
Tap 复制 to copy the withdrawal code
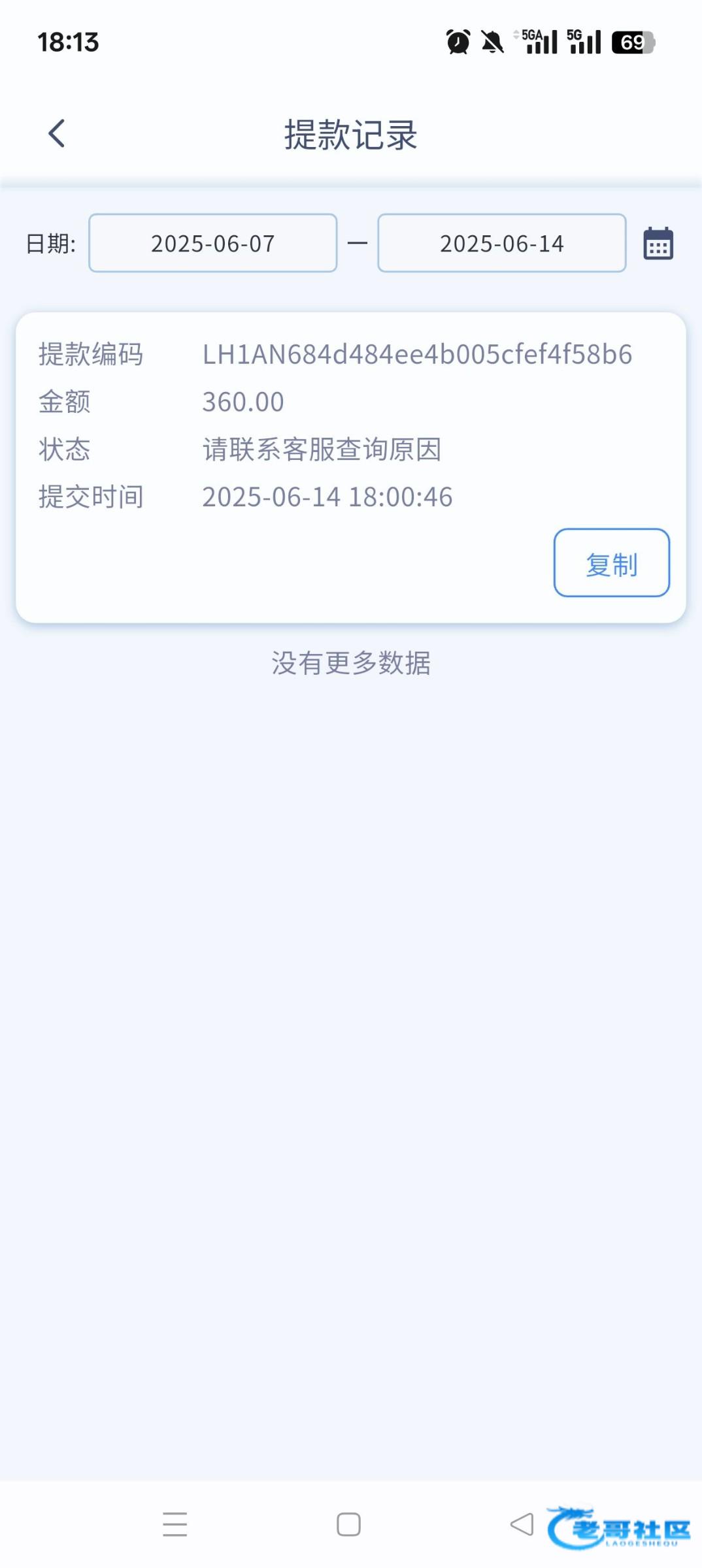[x=612, y=563]
